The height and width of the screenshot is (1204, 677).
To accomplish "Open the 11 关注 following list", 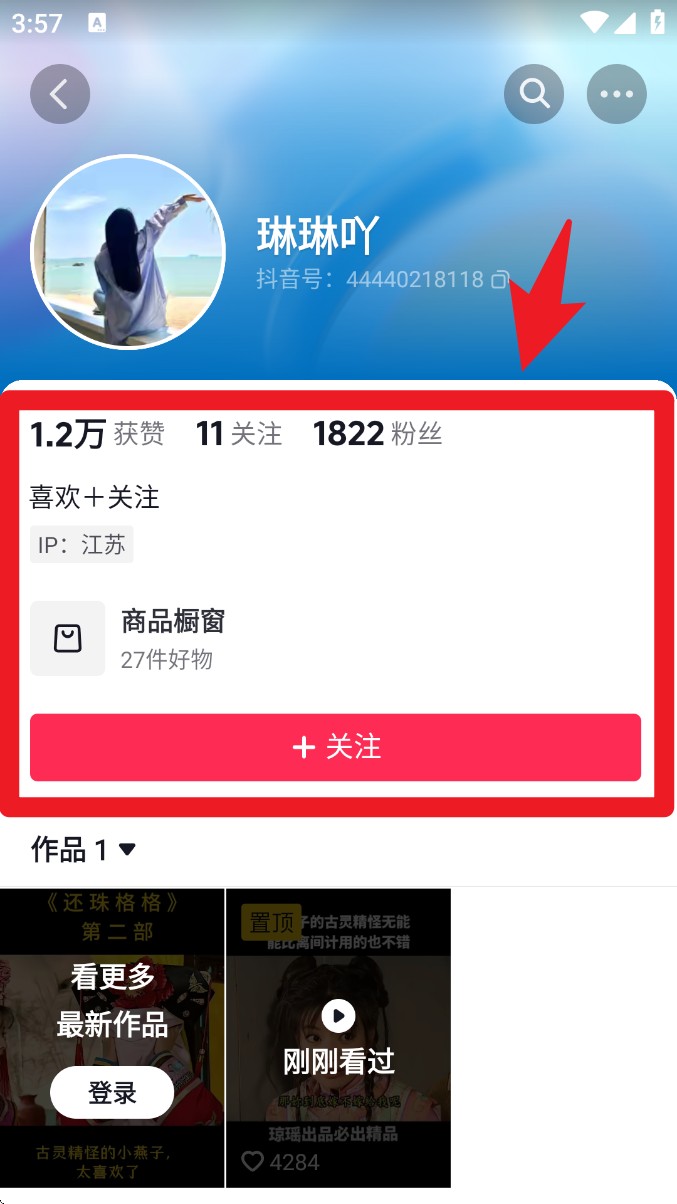I will pyautogui.click(x=239, y=434).
